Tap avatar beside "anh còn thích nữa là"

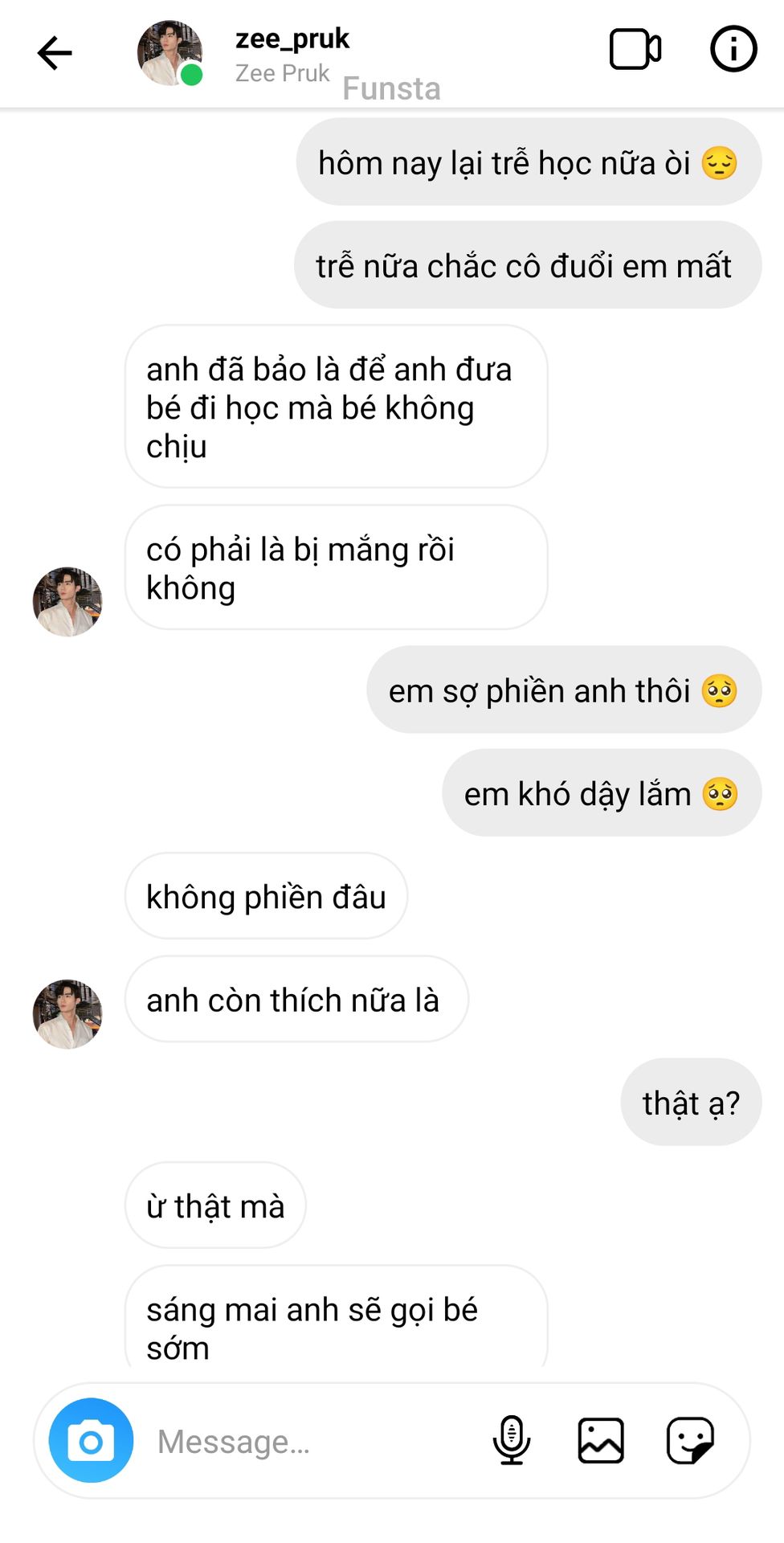coord(67,1014)
